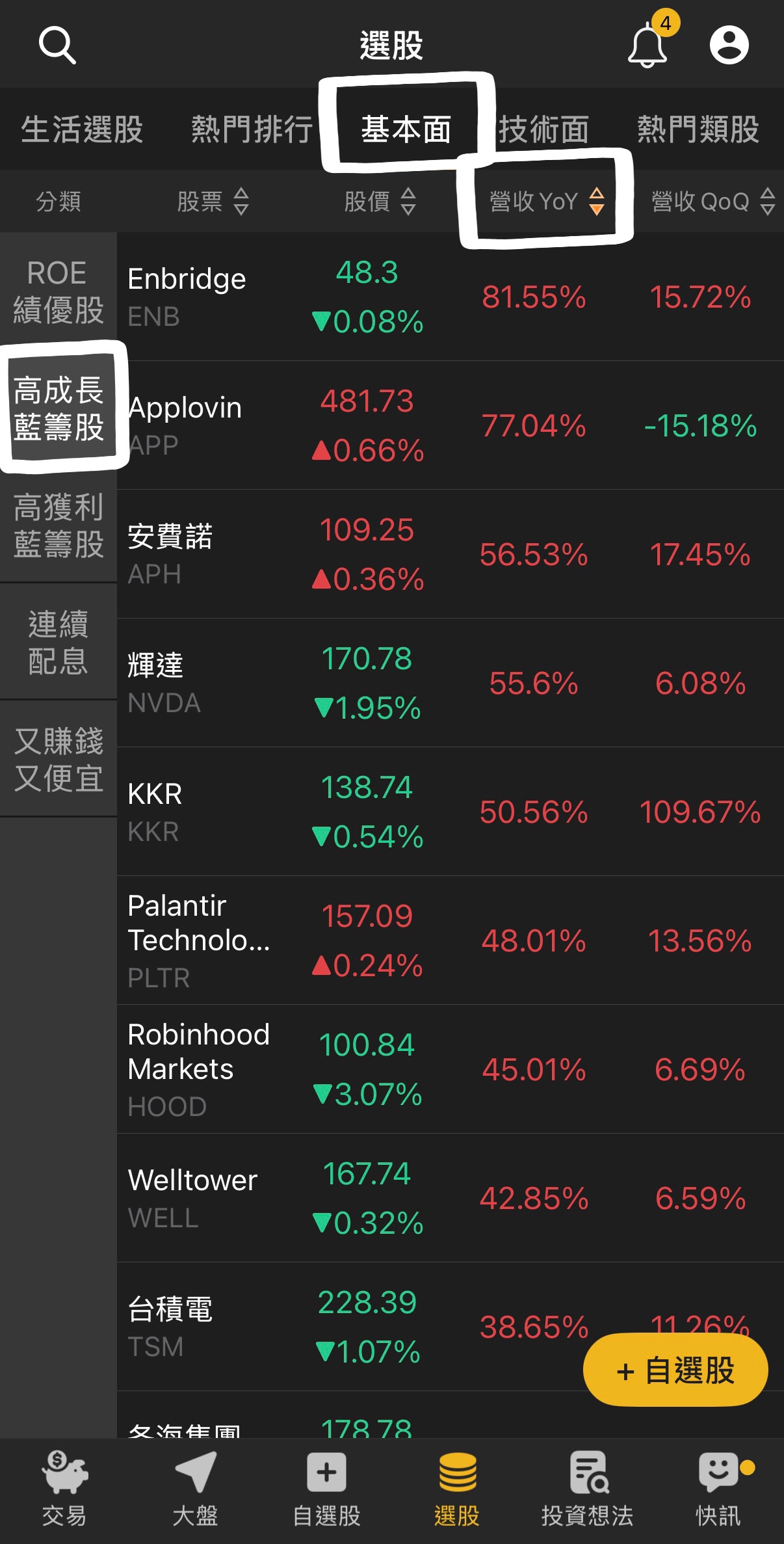Tap the 加自選股 add watchlist button

[x=676, y=1370]
